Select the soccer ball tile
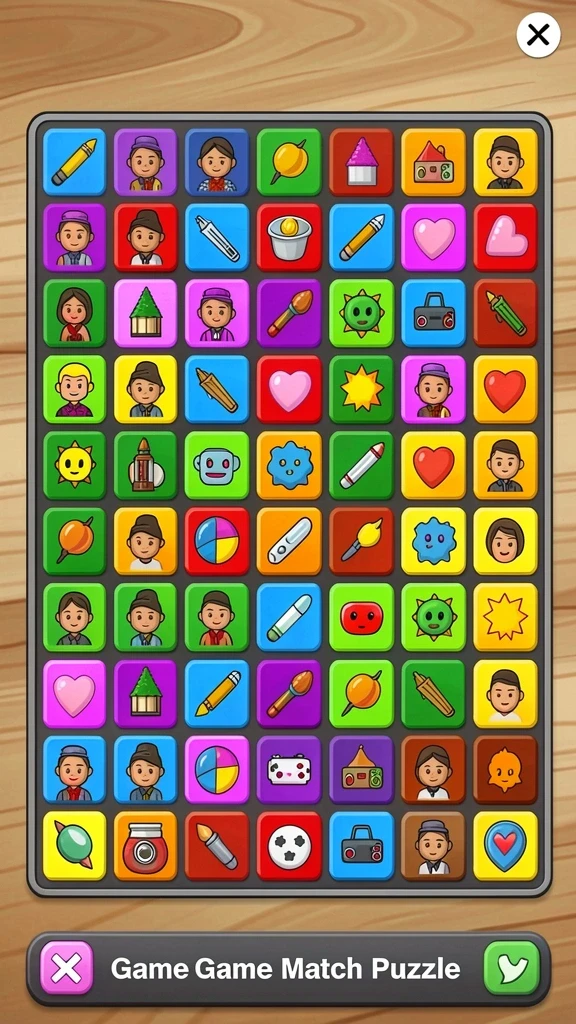Screen dimensions: 576x1024 289,846
